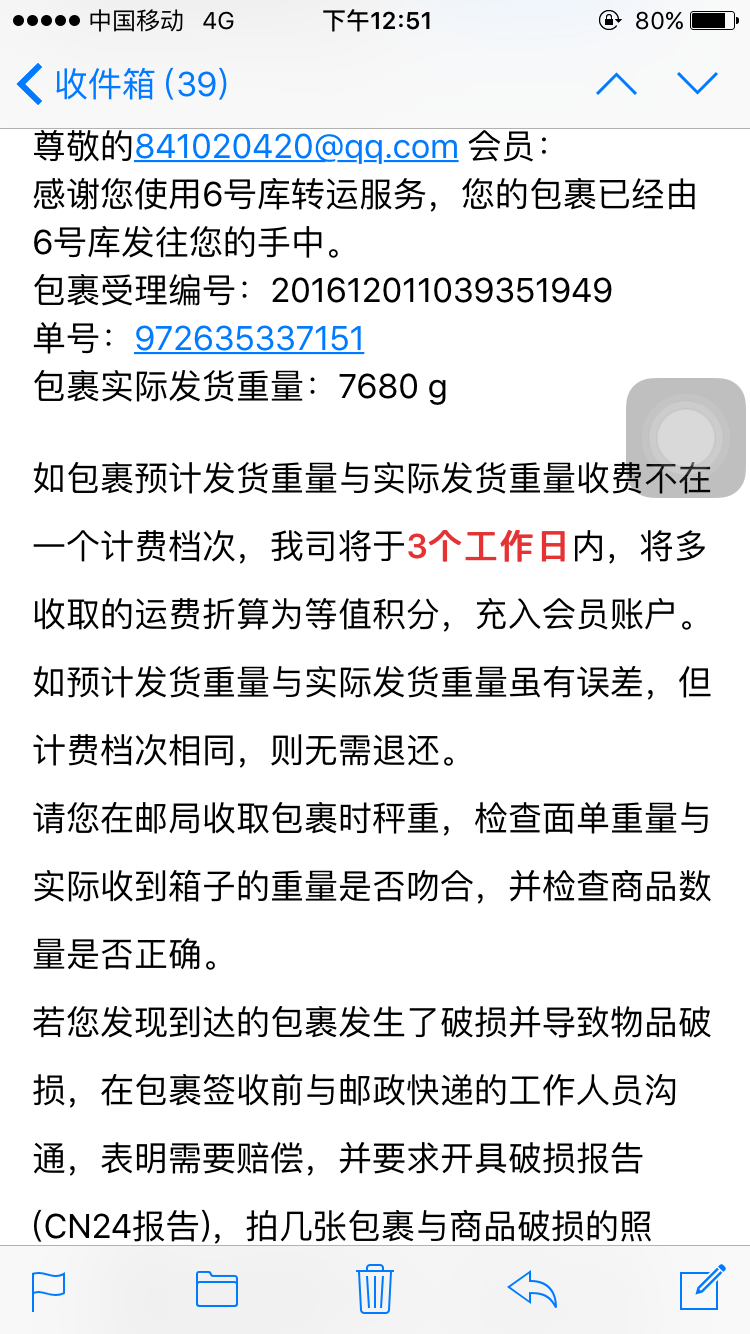750x1334 pixels.
Task: Reply to this email
Action: coord(532,1290)
